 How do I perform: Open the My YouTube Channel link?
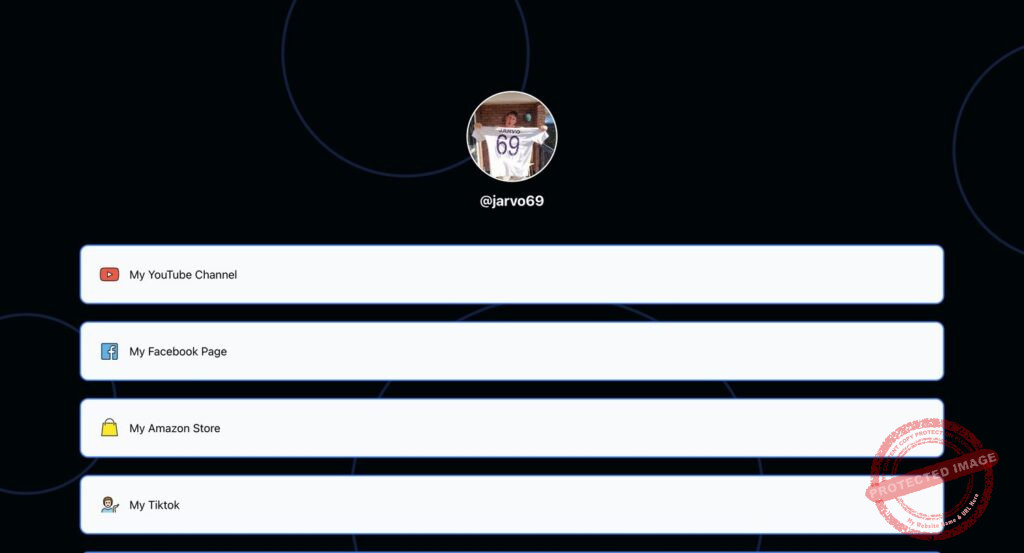511,274
